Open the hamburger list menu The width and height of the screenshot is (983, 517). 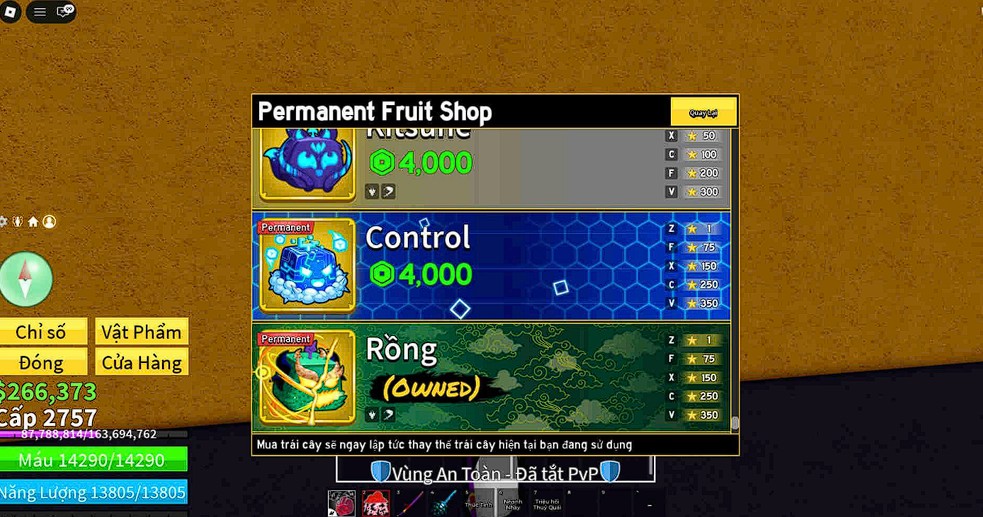coord(40,12)
